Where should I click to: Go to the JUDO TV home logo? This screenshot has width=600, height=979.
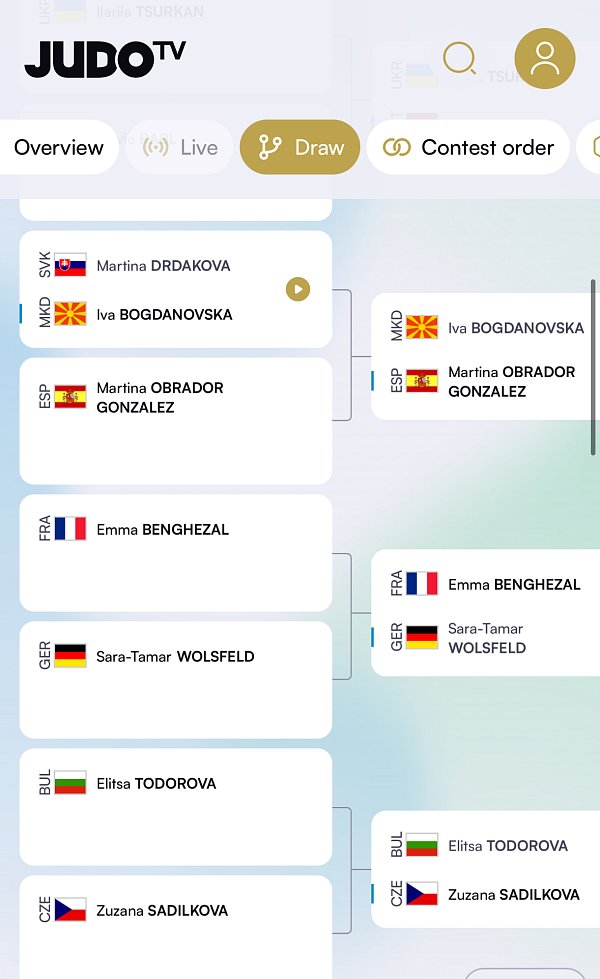(x=105, y=59)
